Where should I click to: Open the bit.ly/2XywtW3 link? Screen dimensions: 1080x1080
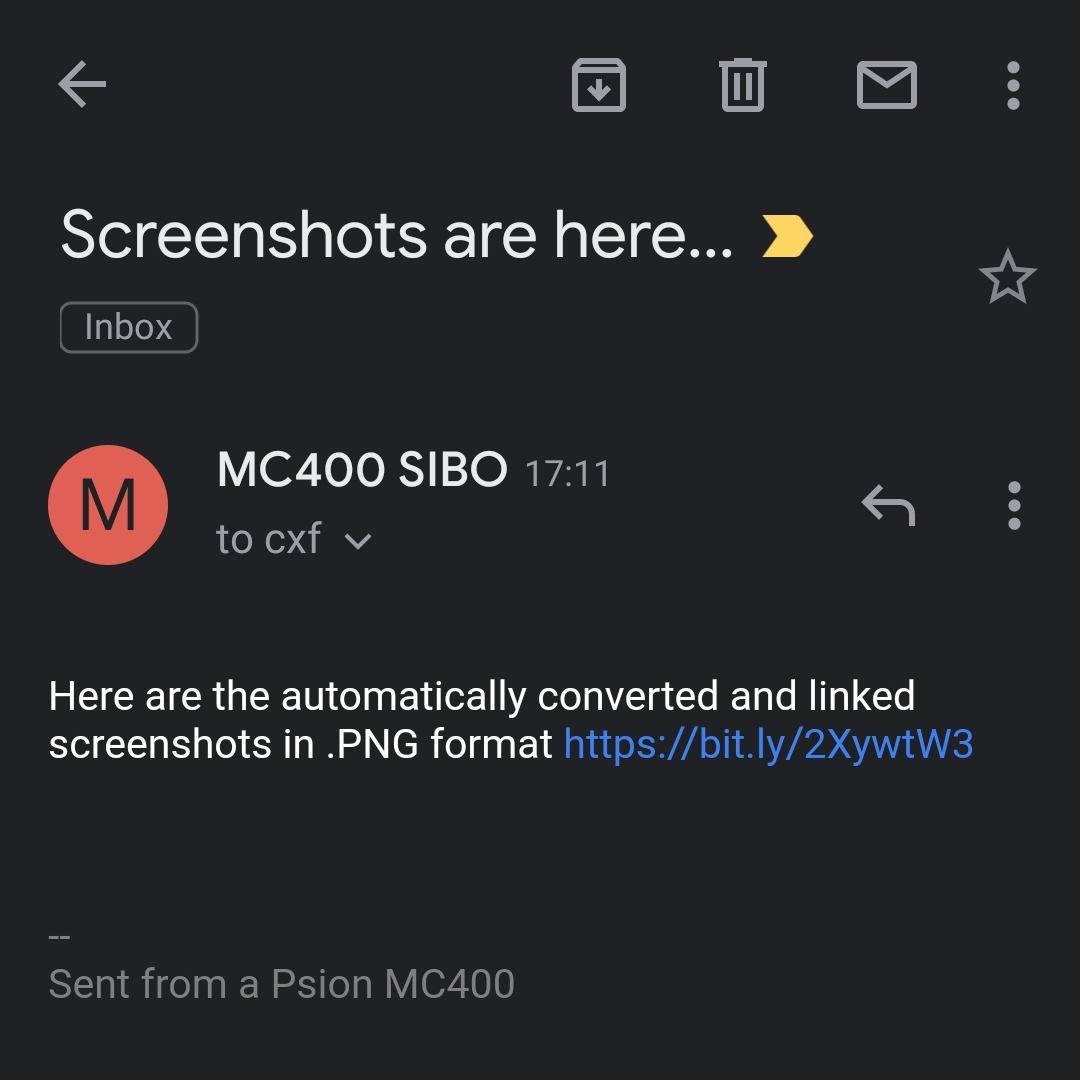768,744
